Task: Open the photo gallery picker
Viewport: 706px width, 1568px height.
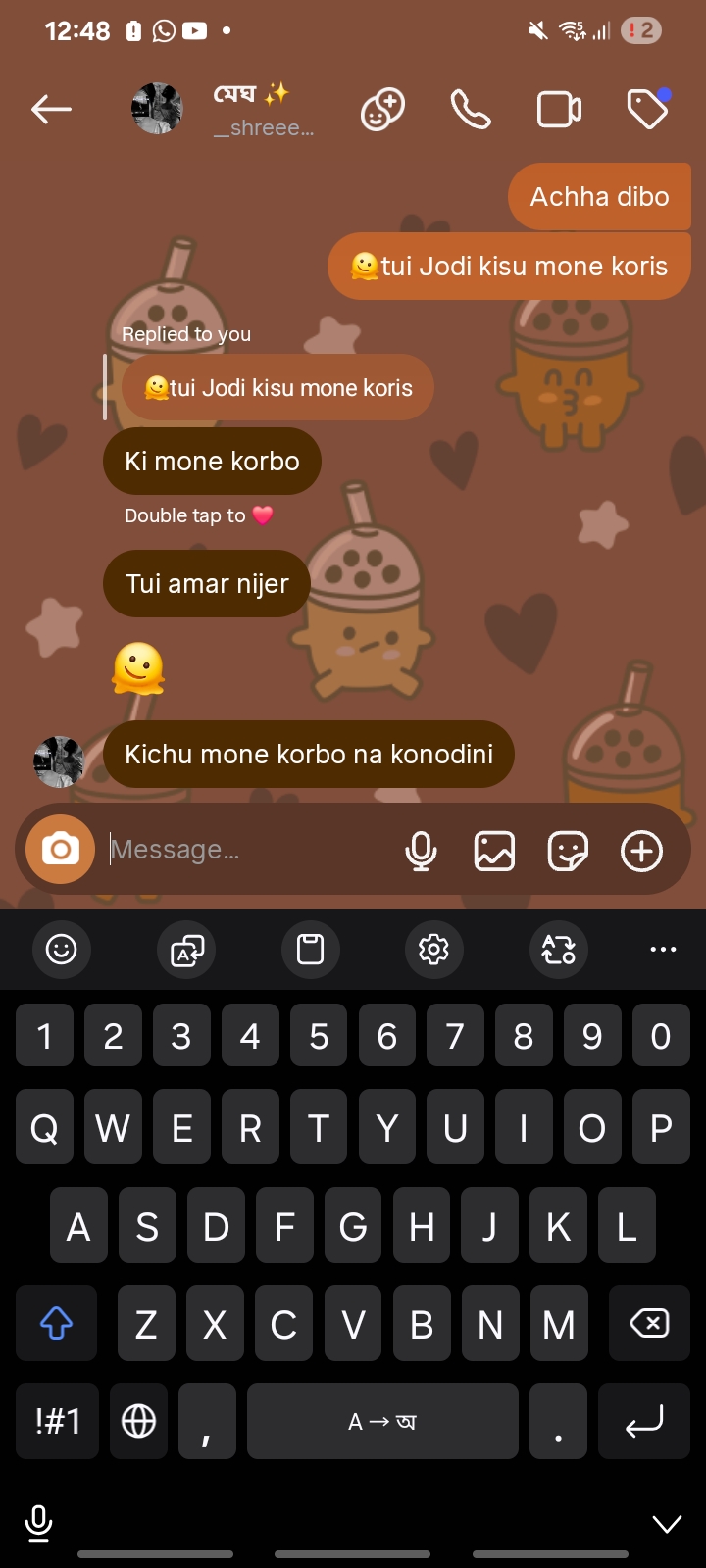Action: (494, 851)
